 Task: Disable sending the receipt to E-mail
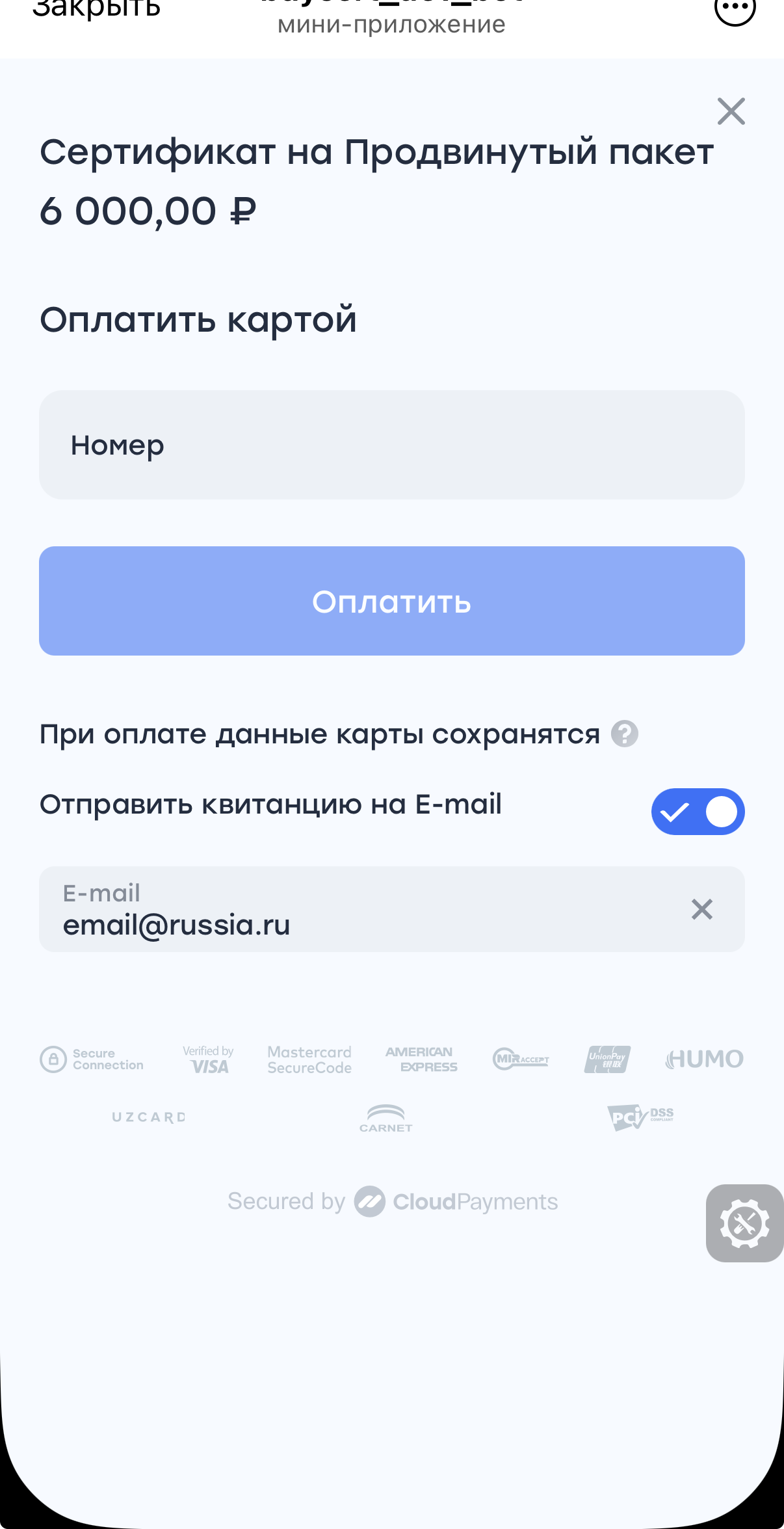[698, 811]
